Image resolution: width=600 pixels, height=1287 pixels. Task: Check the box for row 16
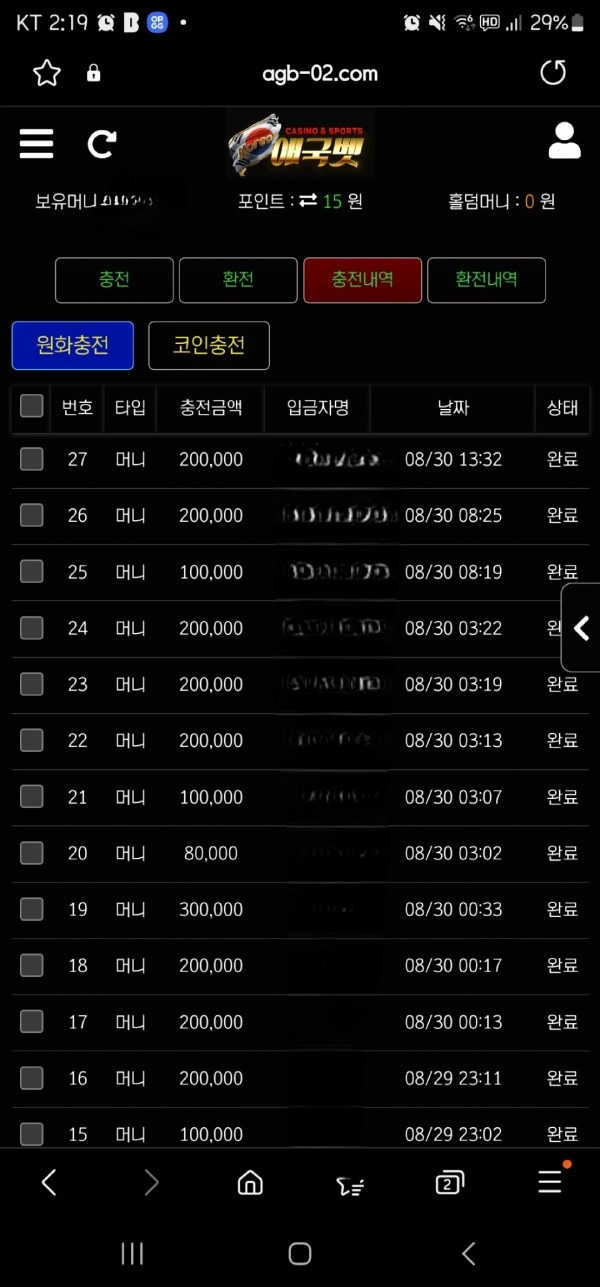pos(32,1078)
